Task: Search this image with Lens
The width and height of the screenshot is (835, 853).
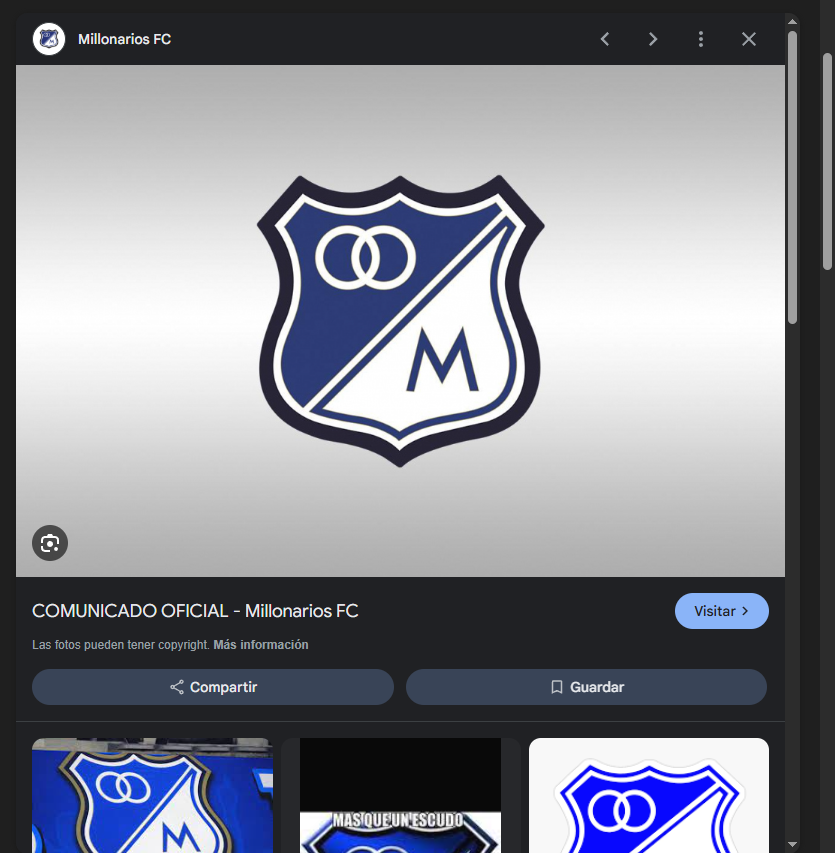Action: (x=50, y=543)
